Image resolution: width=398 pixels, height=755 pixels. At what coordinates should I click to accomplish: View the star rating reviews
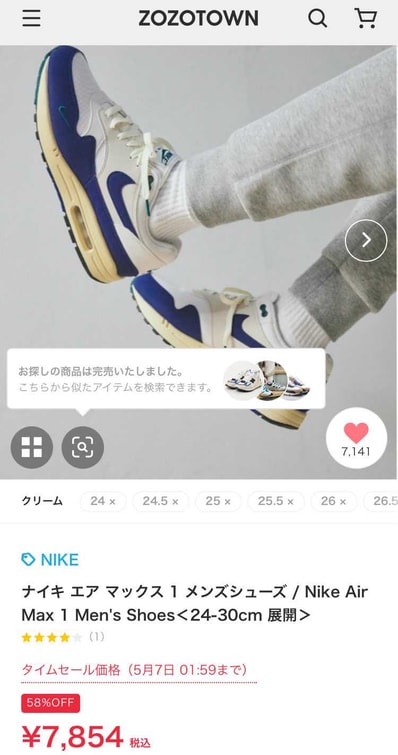coord(63,638)
